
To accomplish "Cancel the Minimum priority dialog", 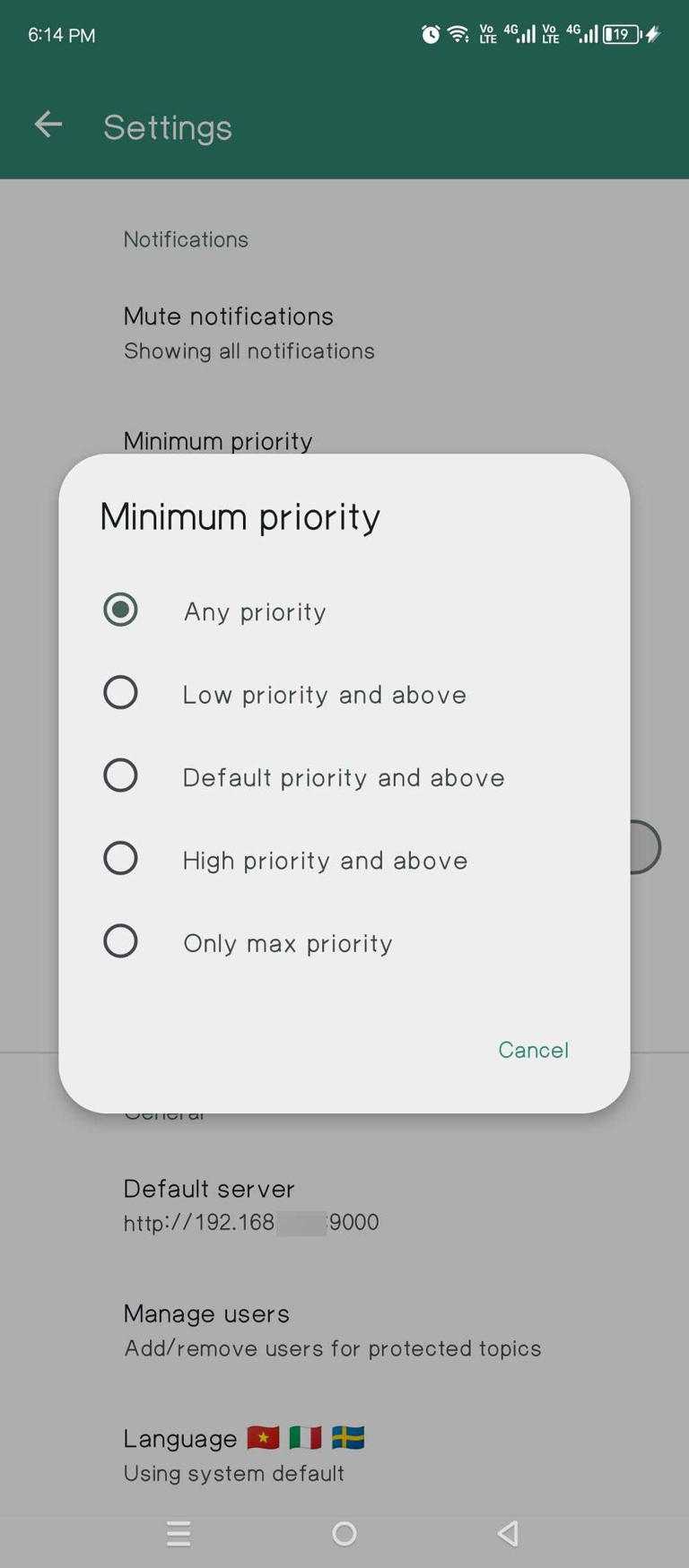I will (x=533, y=1050).
